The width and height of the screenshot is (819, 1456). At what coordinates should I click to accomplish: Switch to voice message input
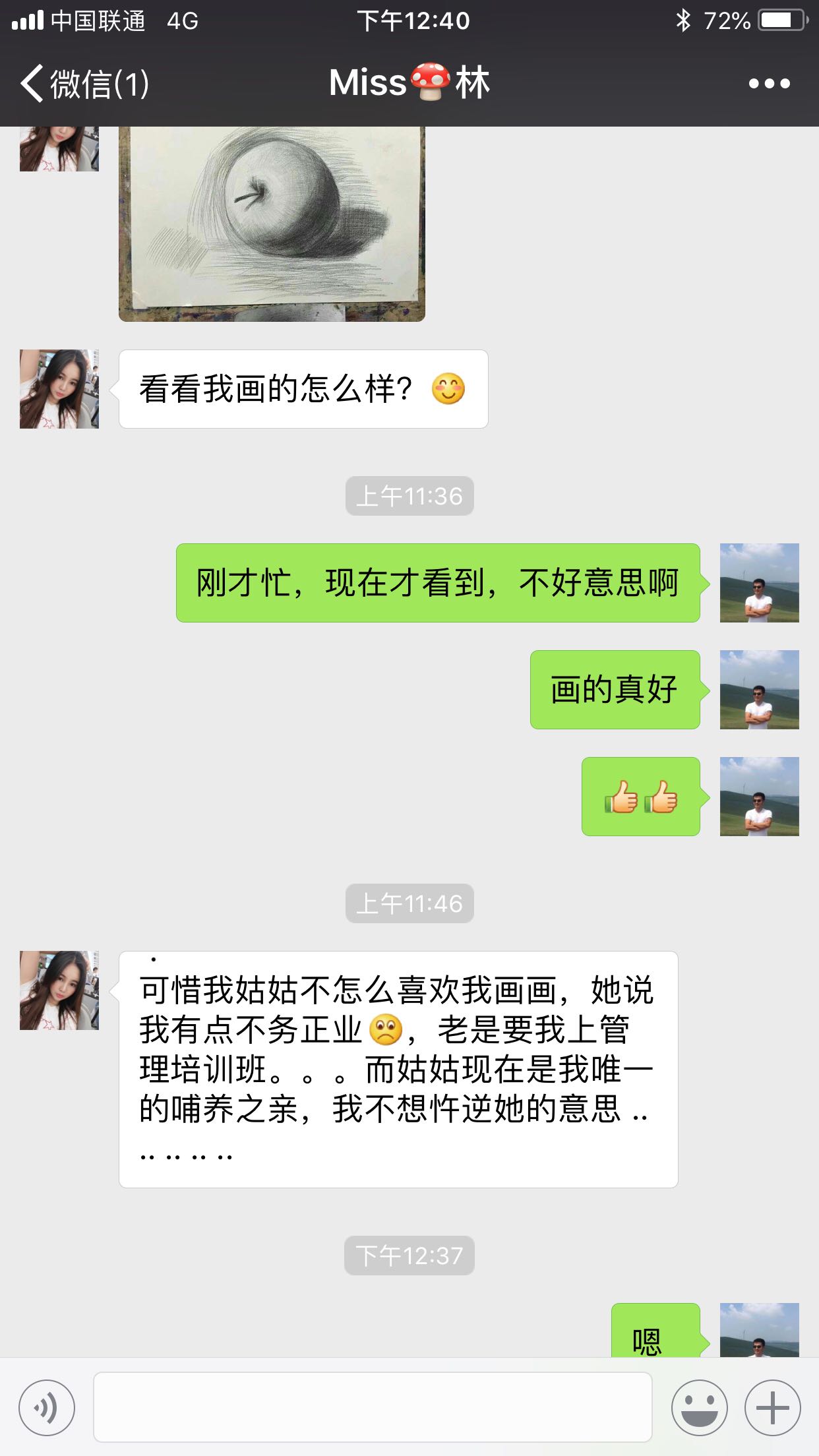click(x=47, y=1407)
